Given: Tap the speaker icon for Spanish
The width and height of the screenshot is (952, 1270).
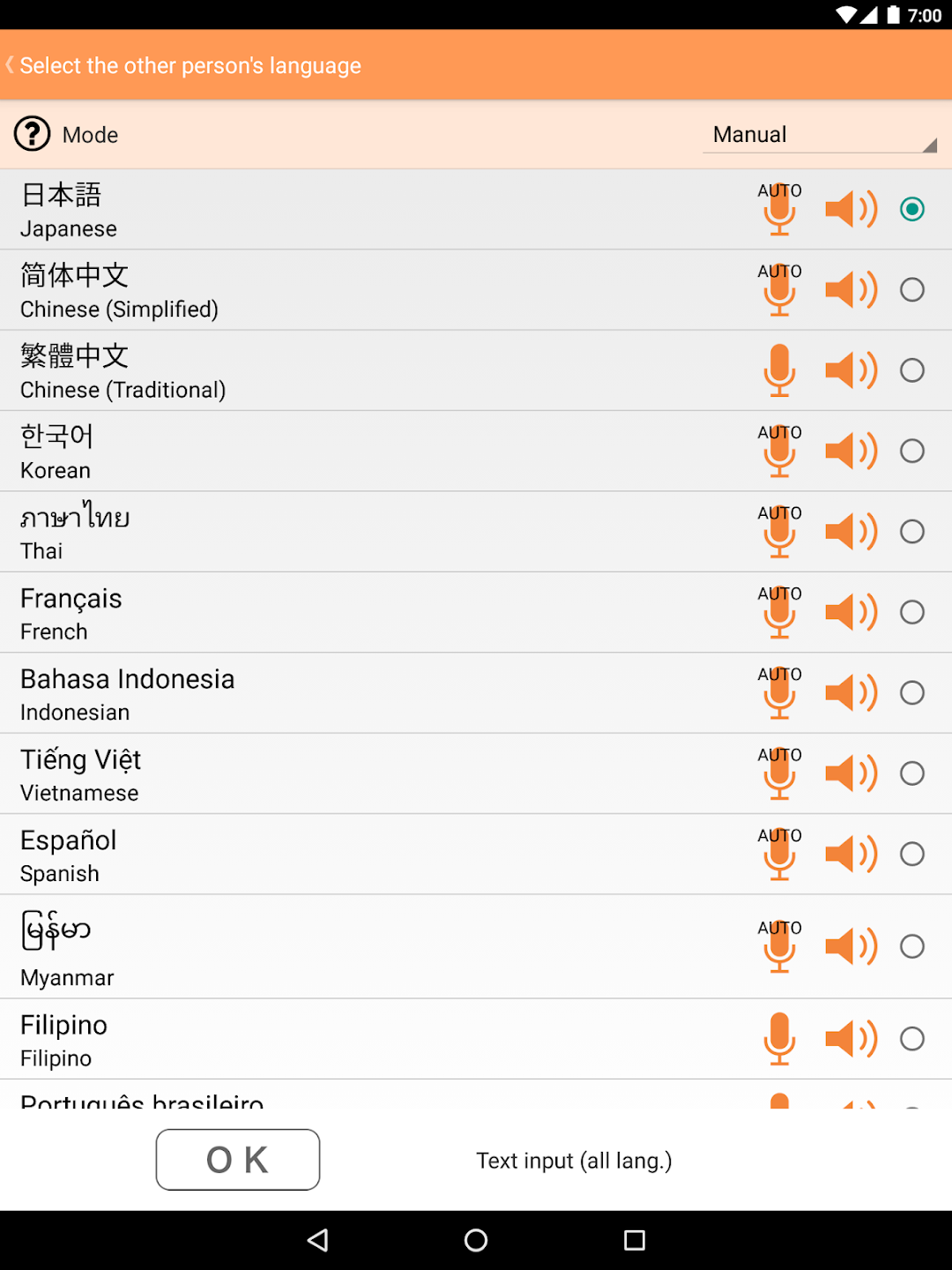Looking at the screenshot, I should tap(850, 854).
